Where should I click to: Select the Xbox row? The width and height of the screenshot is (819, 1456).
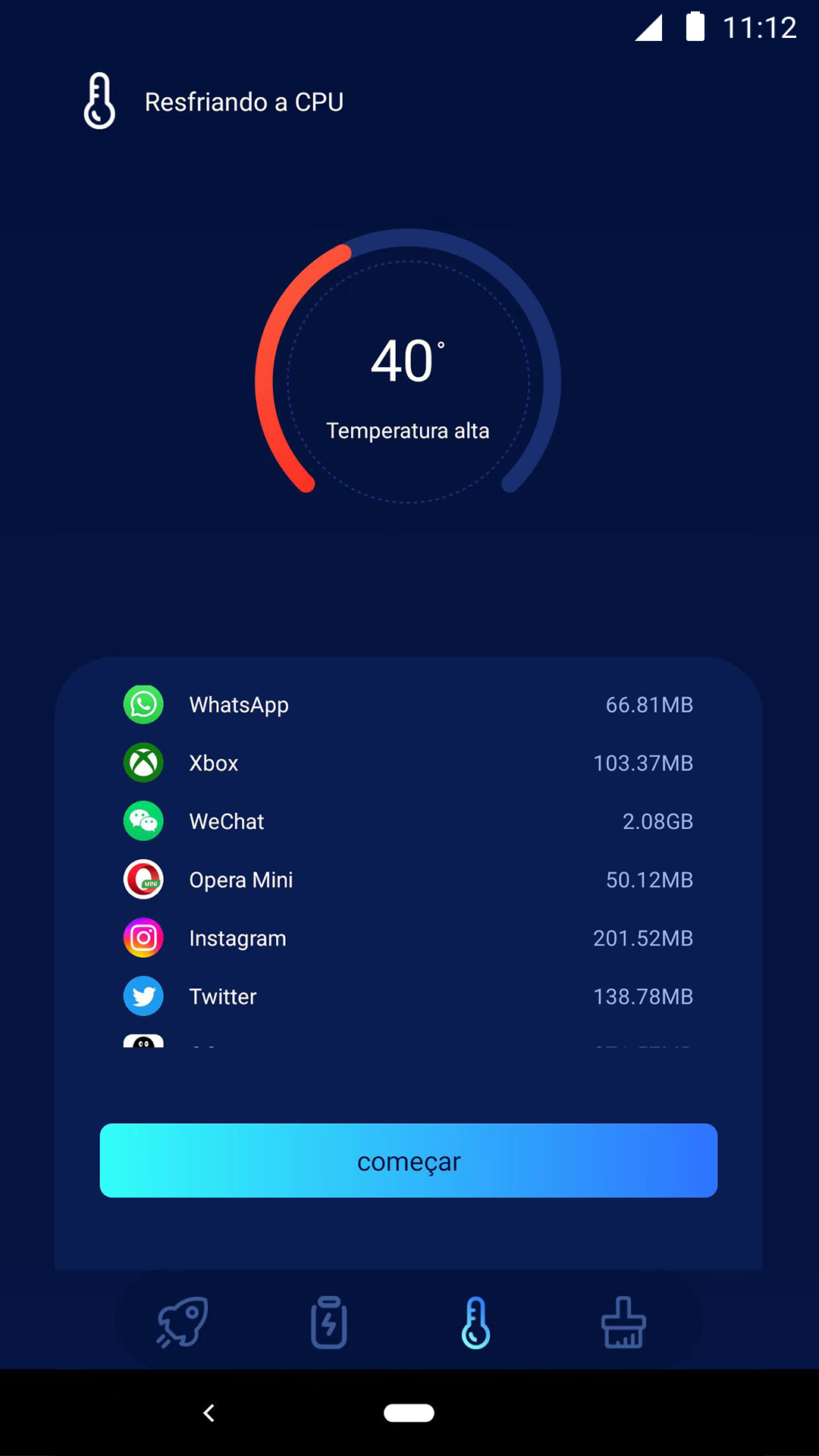point(408,763)
